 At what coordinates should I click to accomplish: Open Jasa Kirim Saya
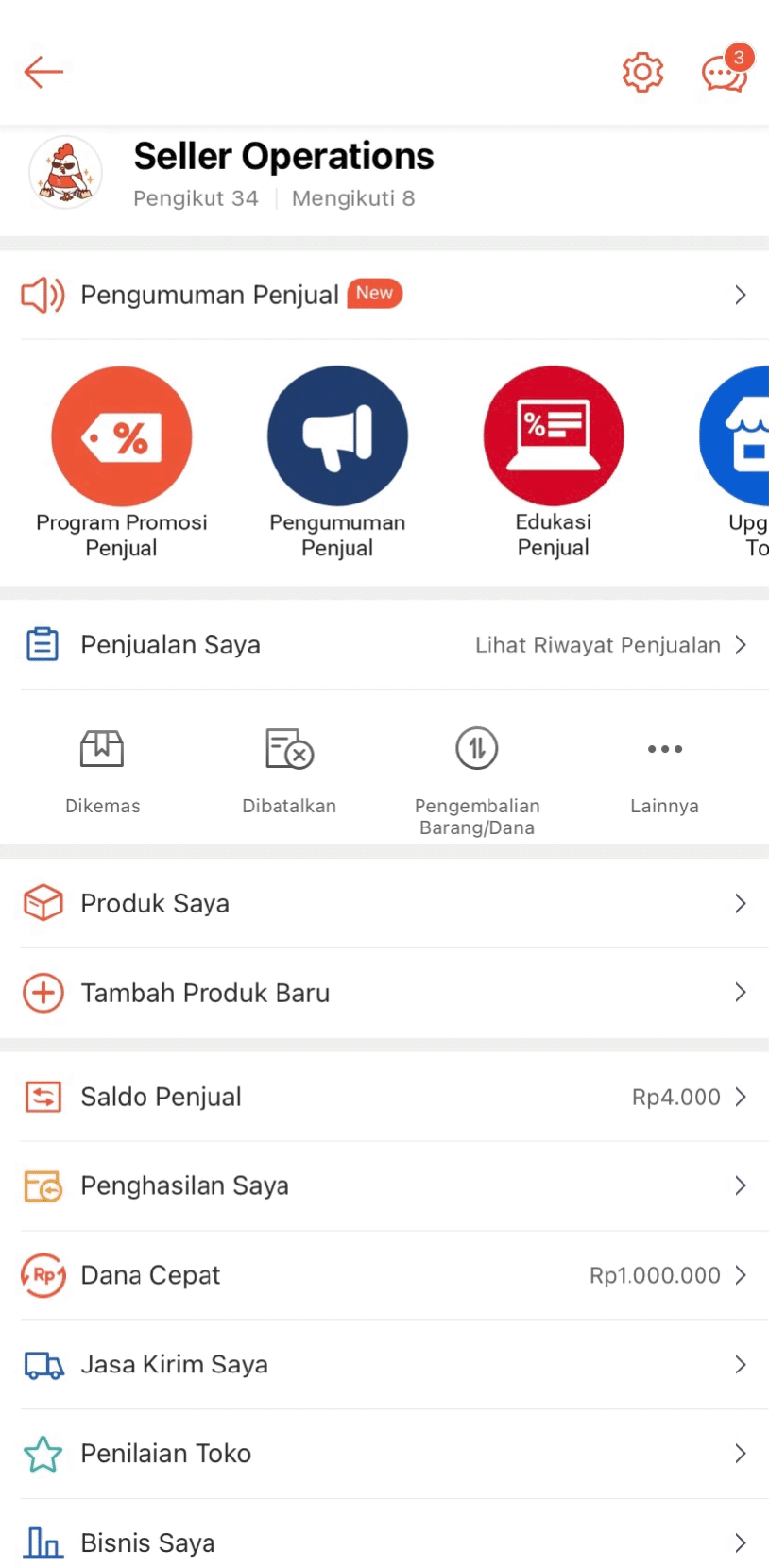click(x=384, y=1365)
